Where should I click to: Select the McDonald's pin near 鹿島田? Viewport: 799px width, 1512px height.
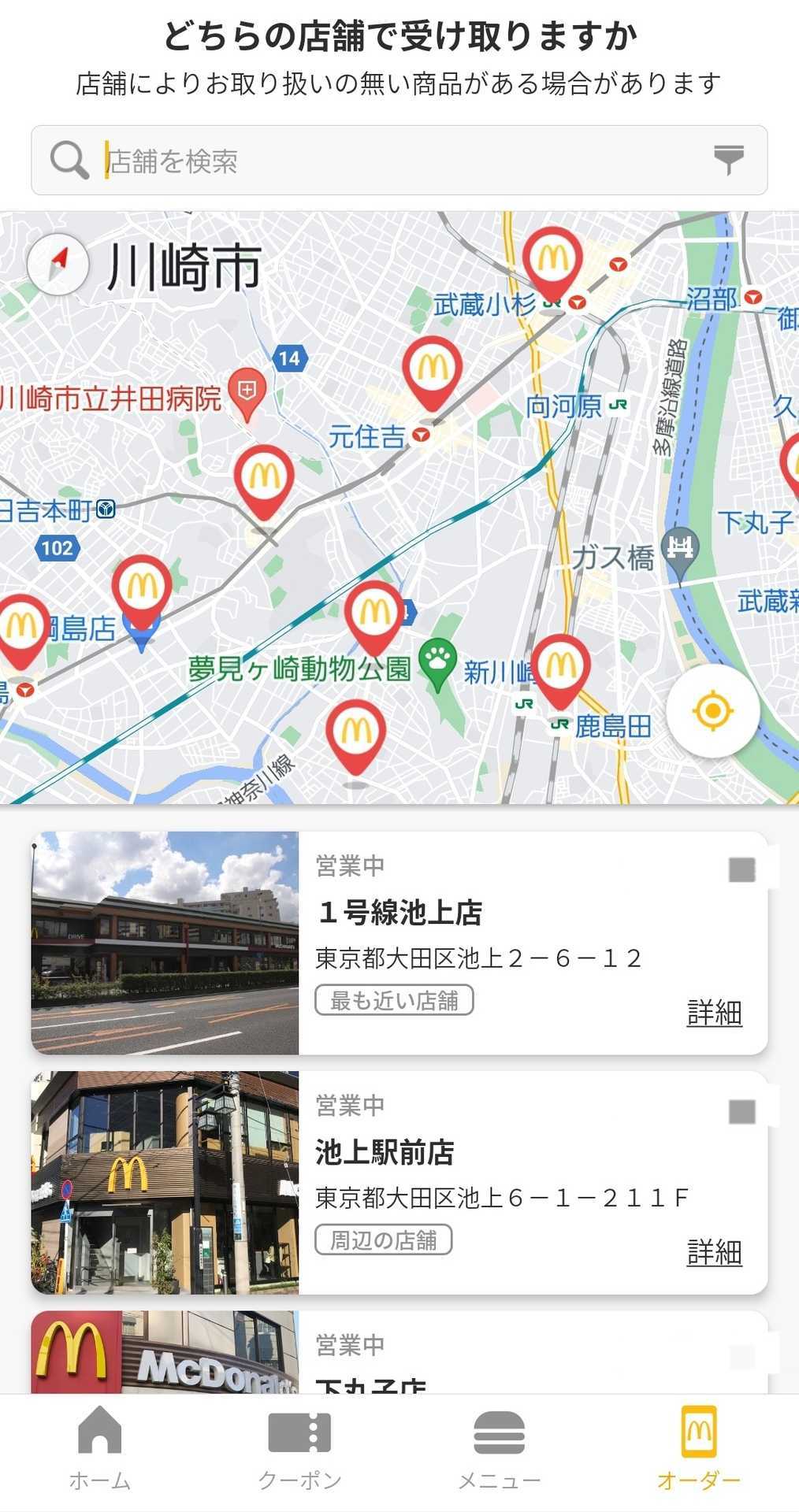pos(560,667)
